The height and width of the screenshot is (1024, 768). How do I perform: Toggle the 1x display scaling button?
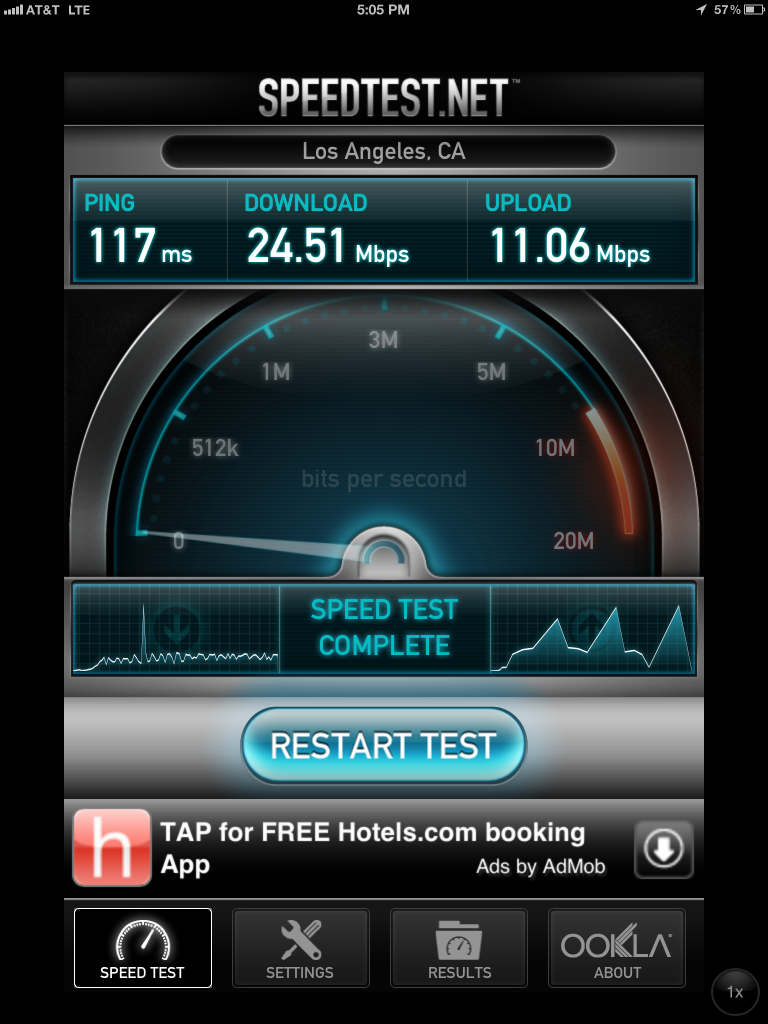pos(735,992)
